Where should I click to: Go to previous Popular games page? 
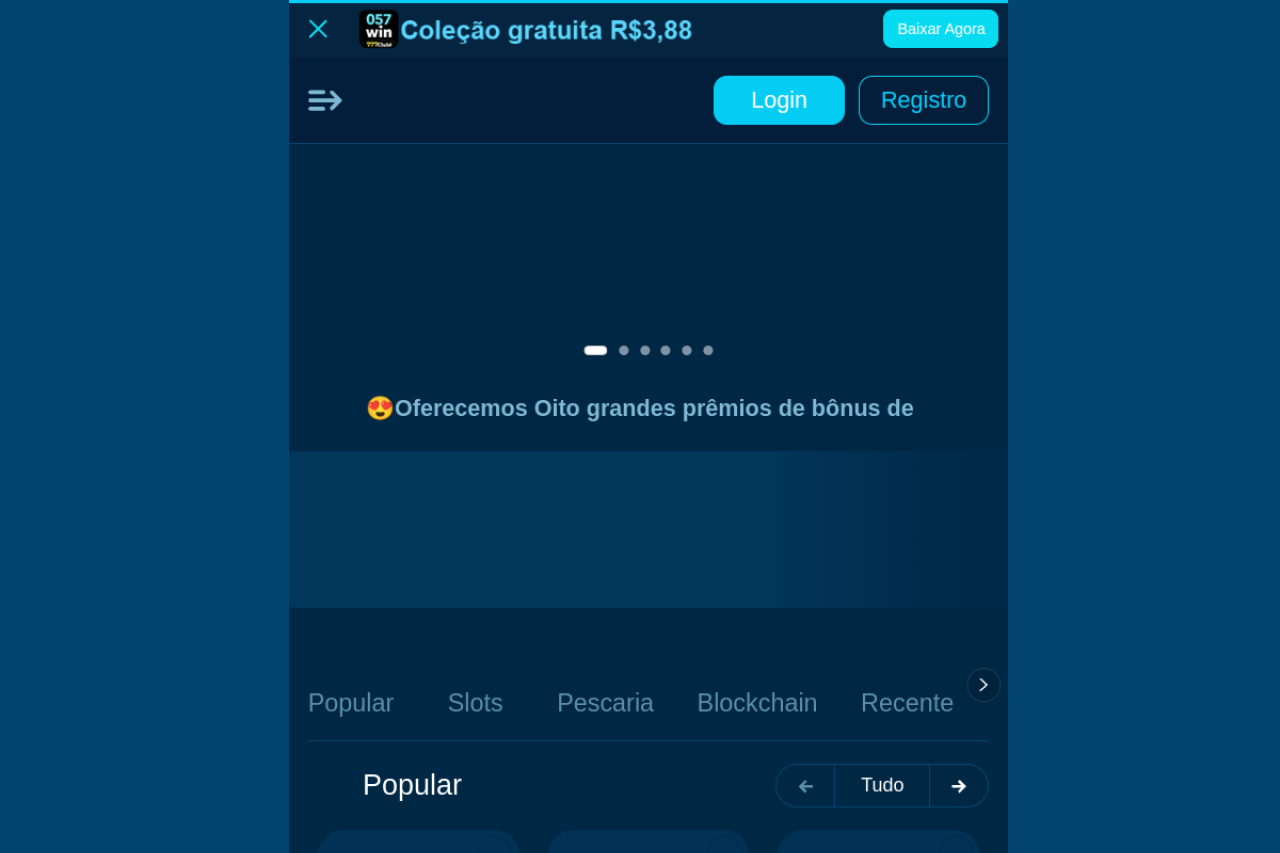point(806,786)
